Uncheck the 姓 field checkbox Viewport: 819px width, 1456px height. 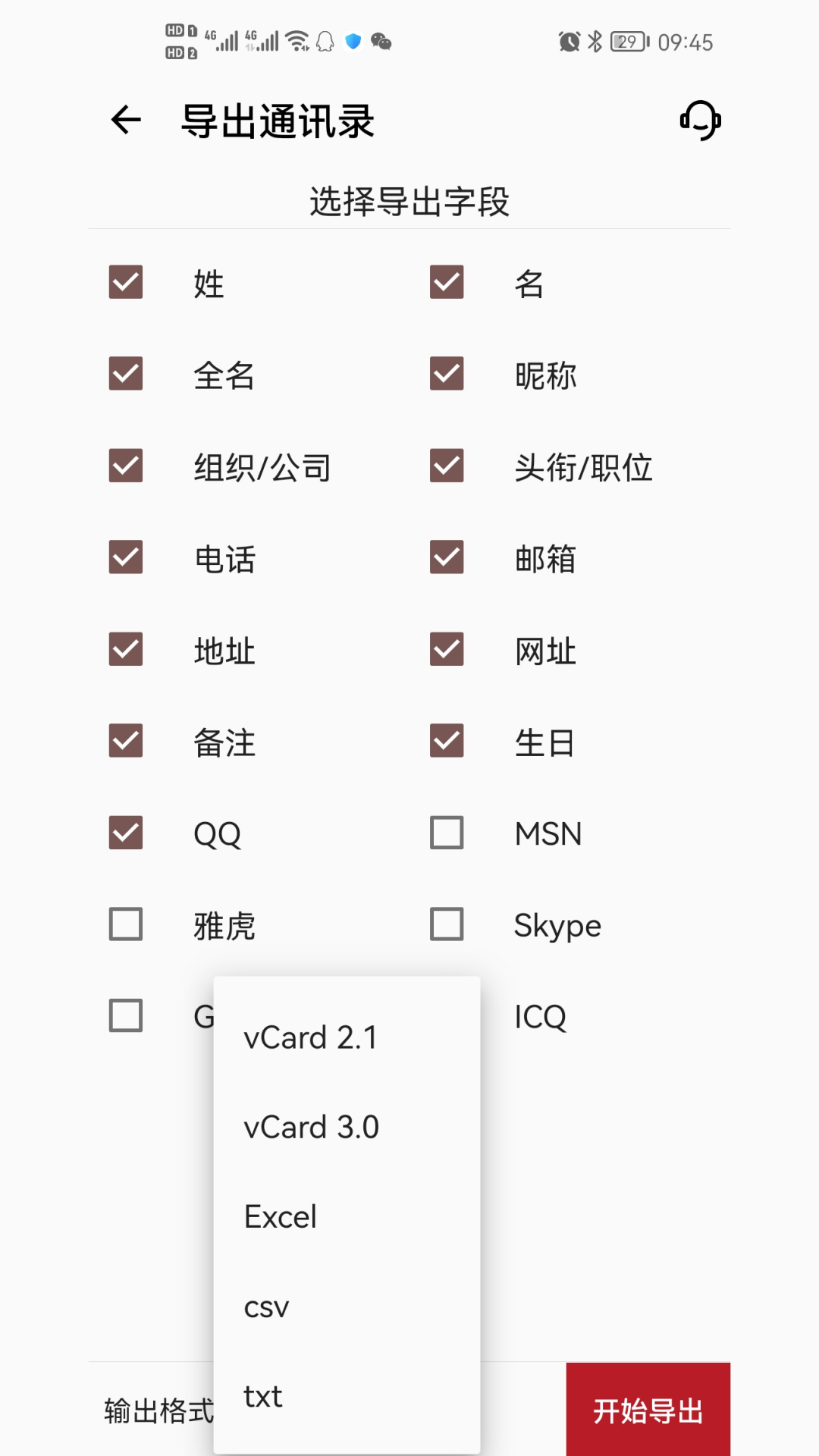pyautogui.click(x=126, y=282)
